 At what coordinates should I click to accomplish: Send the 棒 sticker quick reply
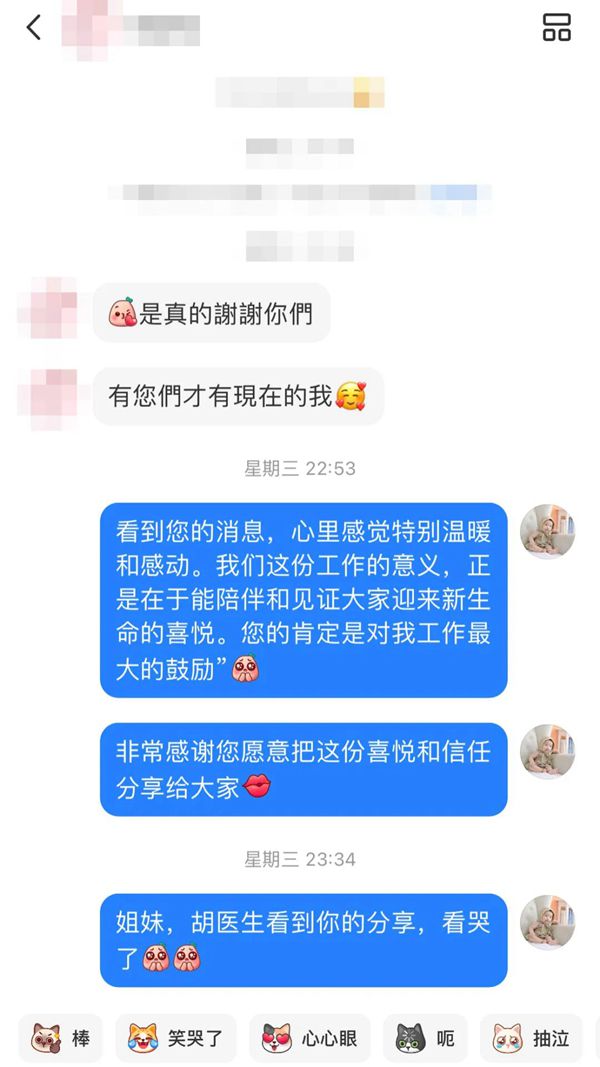click(62, 1039)
